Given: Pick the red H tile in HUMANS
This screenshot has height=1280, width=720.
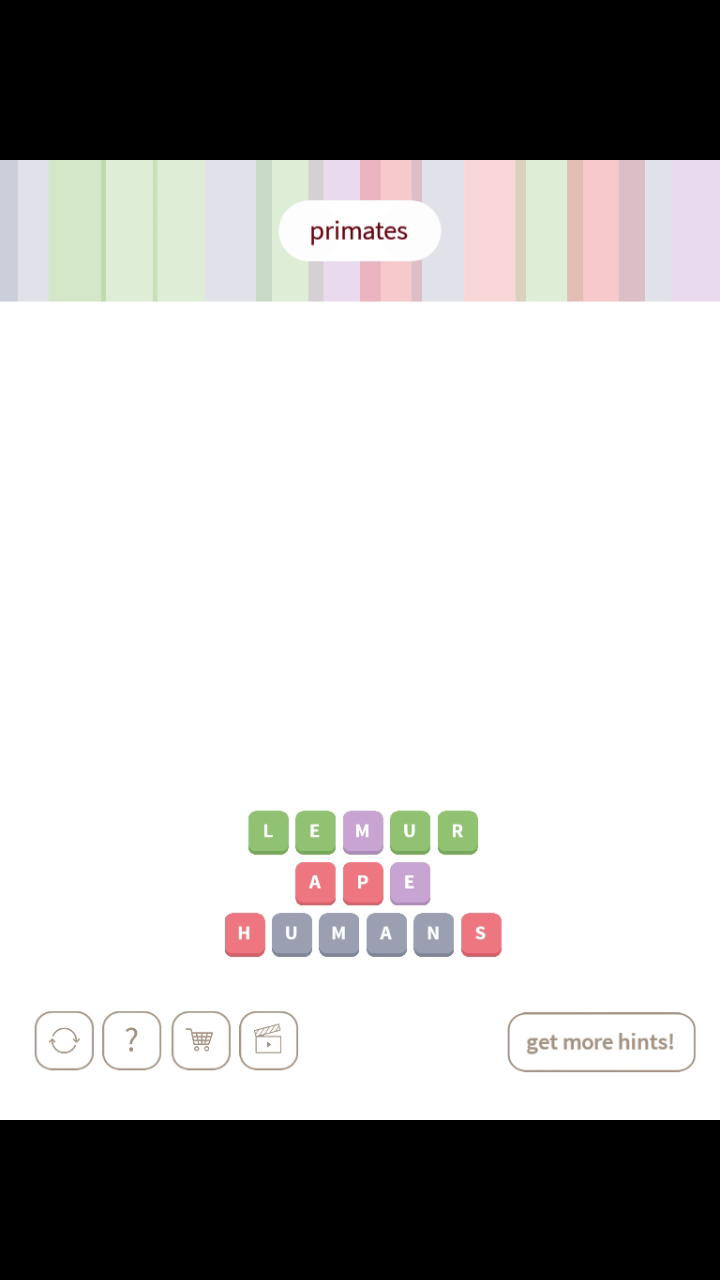Looking at the screenshot, I should click(x=244, y=934).
